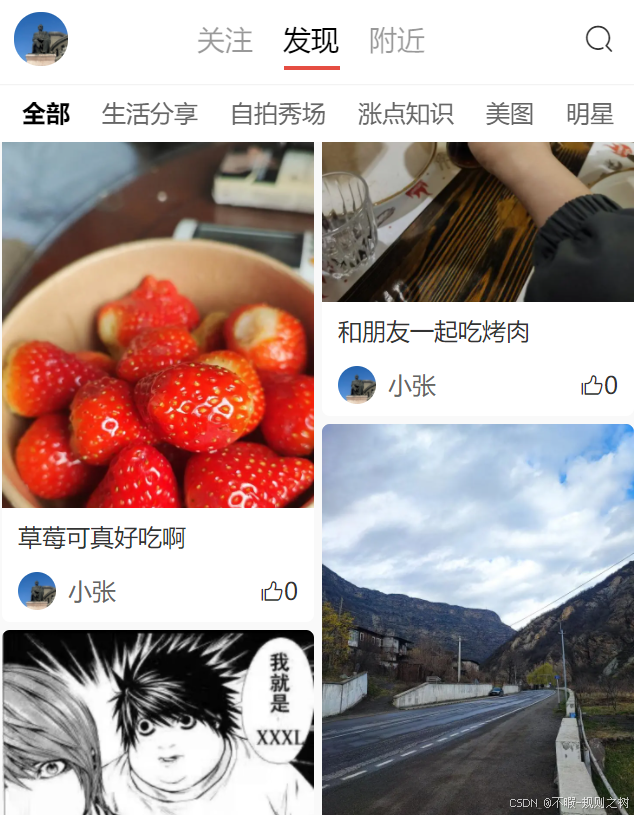Select the 全部 category
634x815 pixels.
point(46,114)
